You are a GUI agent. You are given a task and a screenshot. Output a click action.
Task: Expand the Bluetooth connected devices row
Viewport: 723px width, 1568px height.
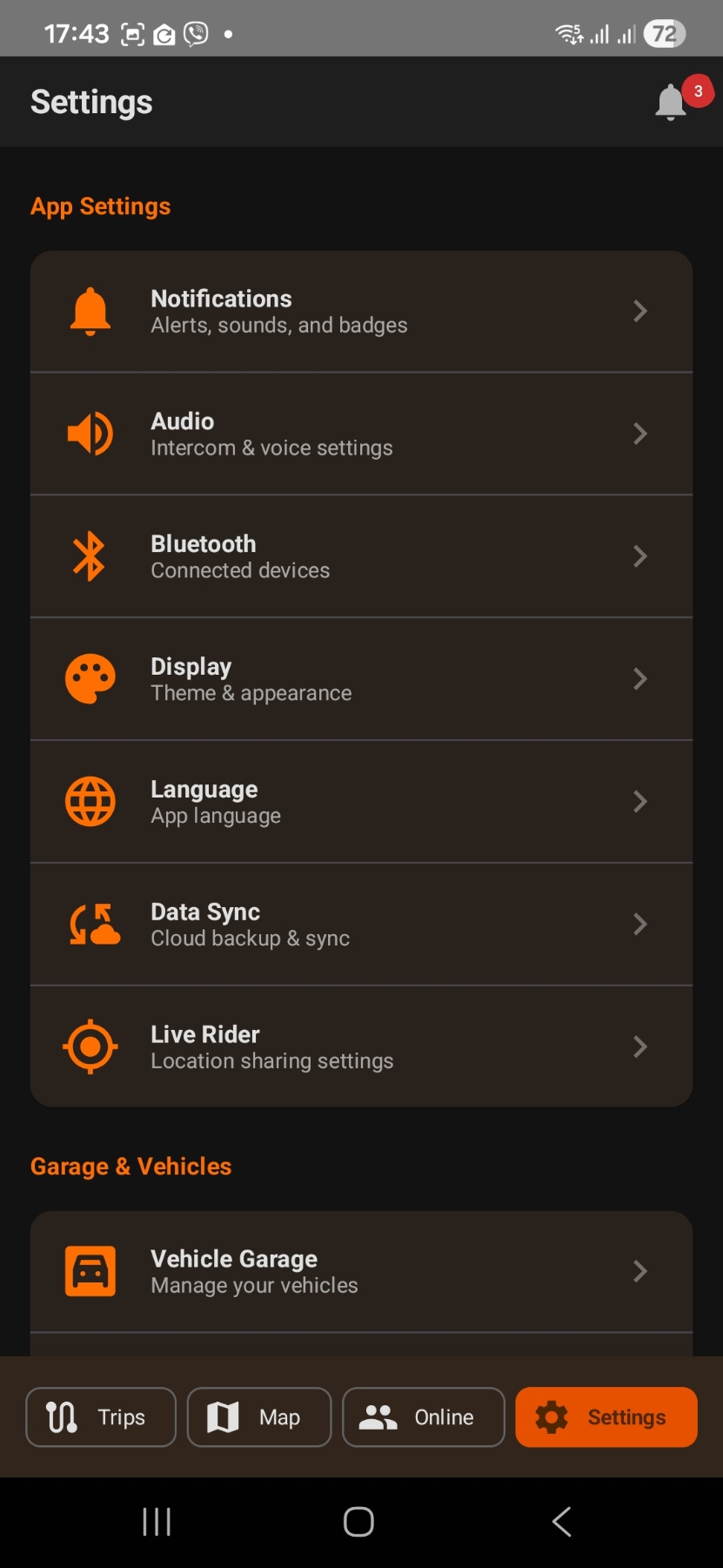(361, 555)
